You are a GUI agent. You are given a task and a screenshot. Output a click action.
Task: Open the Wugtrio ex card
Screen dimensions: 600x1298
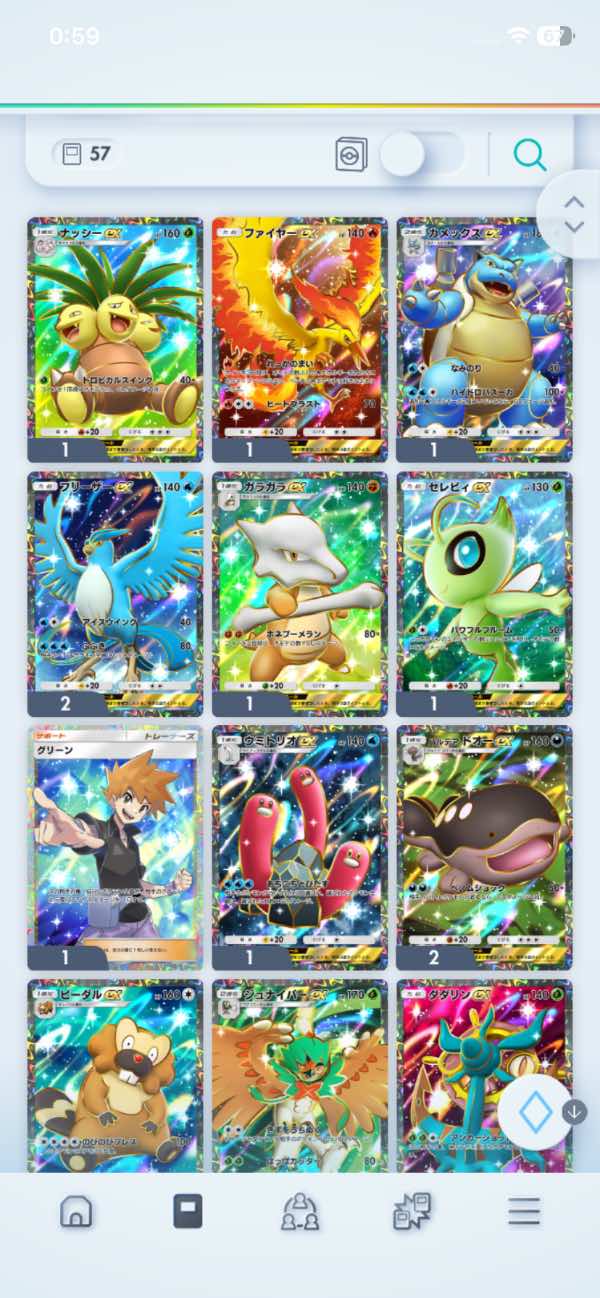(x=300, y=848)
